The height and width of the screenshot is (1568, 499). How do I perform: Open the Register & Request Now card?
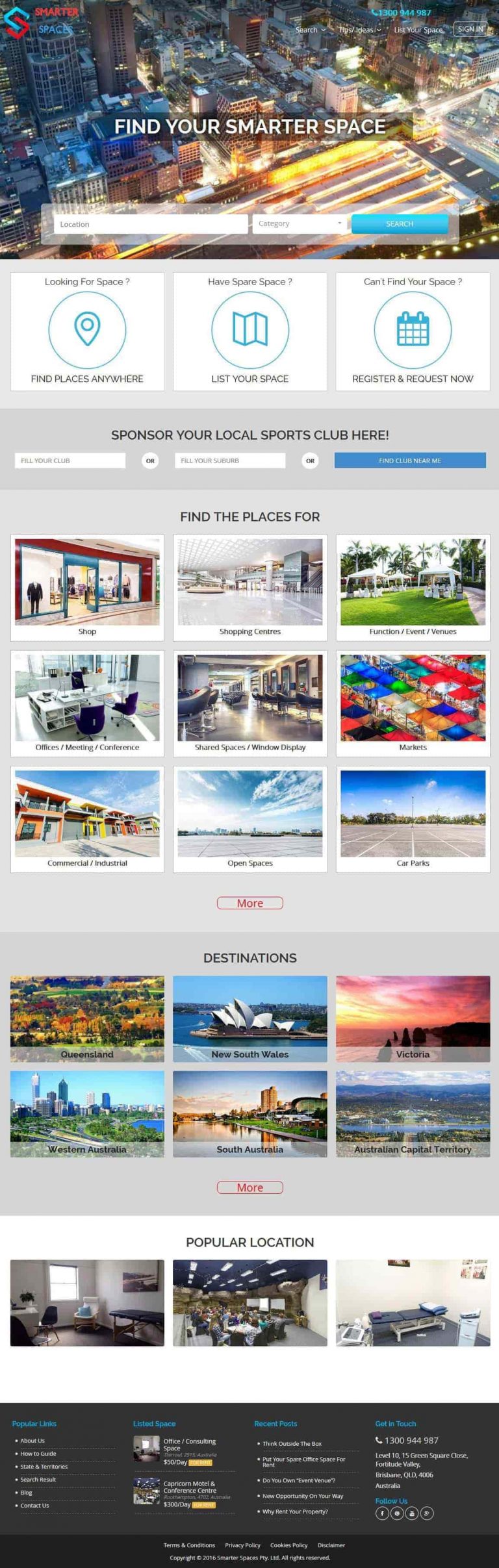coord(413,331)
